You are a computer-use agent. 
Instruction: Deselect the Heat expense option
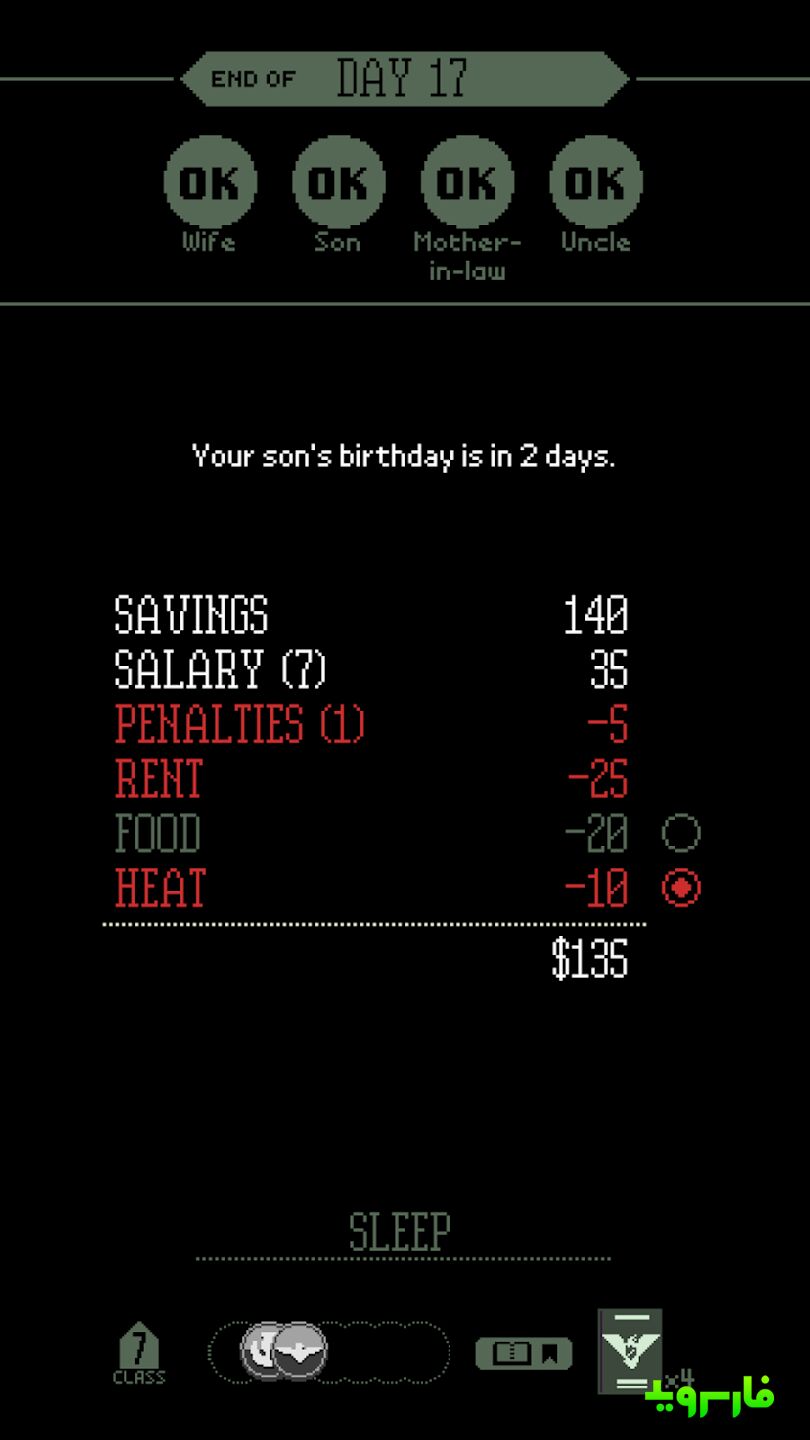(680, 888)
